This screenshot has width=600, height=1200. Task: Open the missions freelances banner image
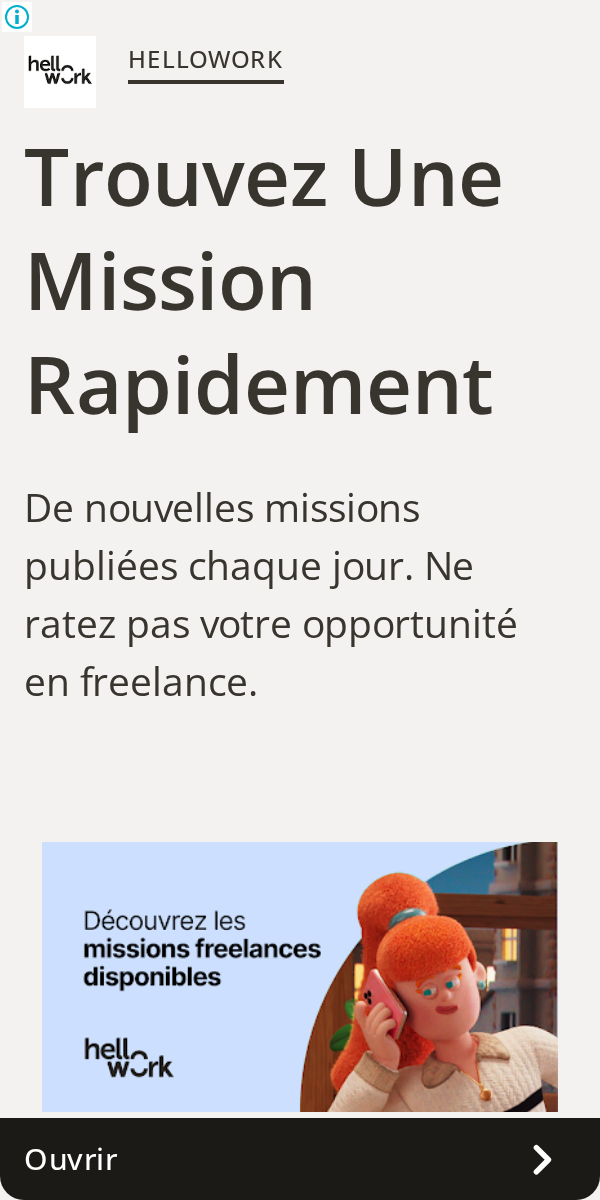coord(300,976)
